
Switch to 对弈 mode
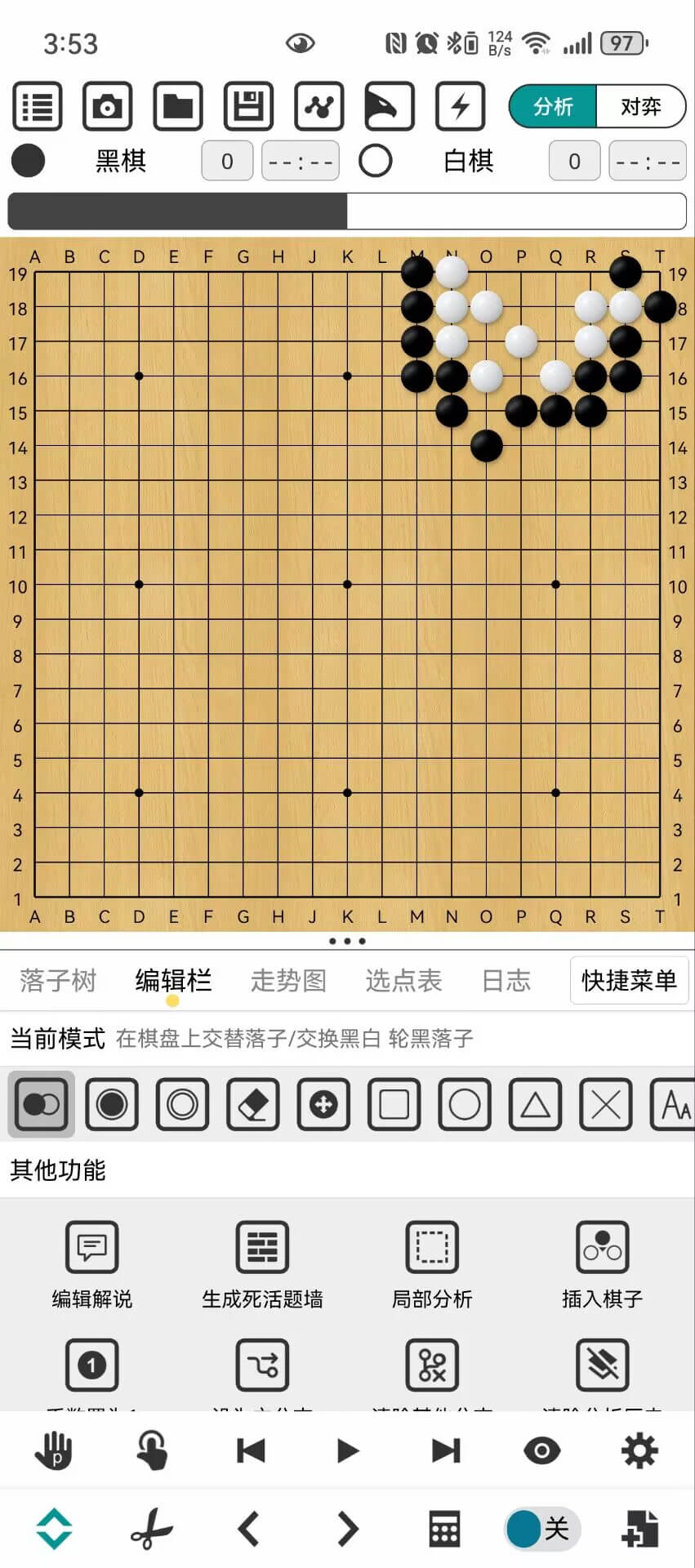pos(640,106)
